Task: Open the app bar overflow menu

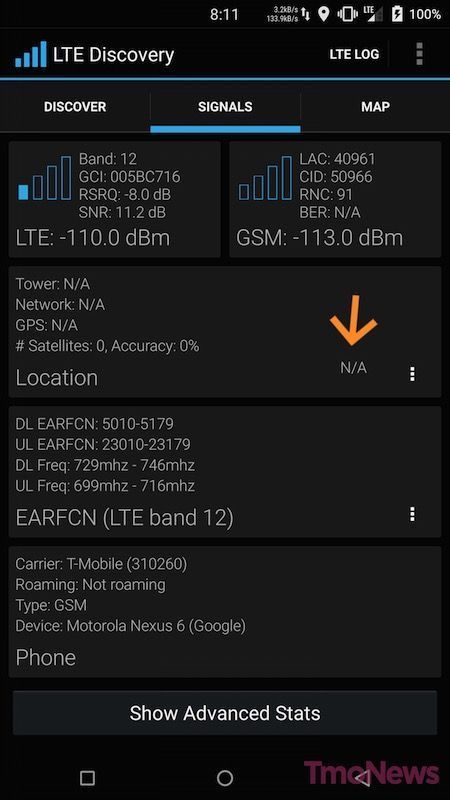Action: pyautogui.click(x=419, y=54)
